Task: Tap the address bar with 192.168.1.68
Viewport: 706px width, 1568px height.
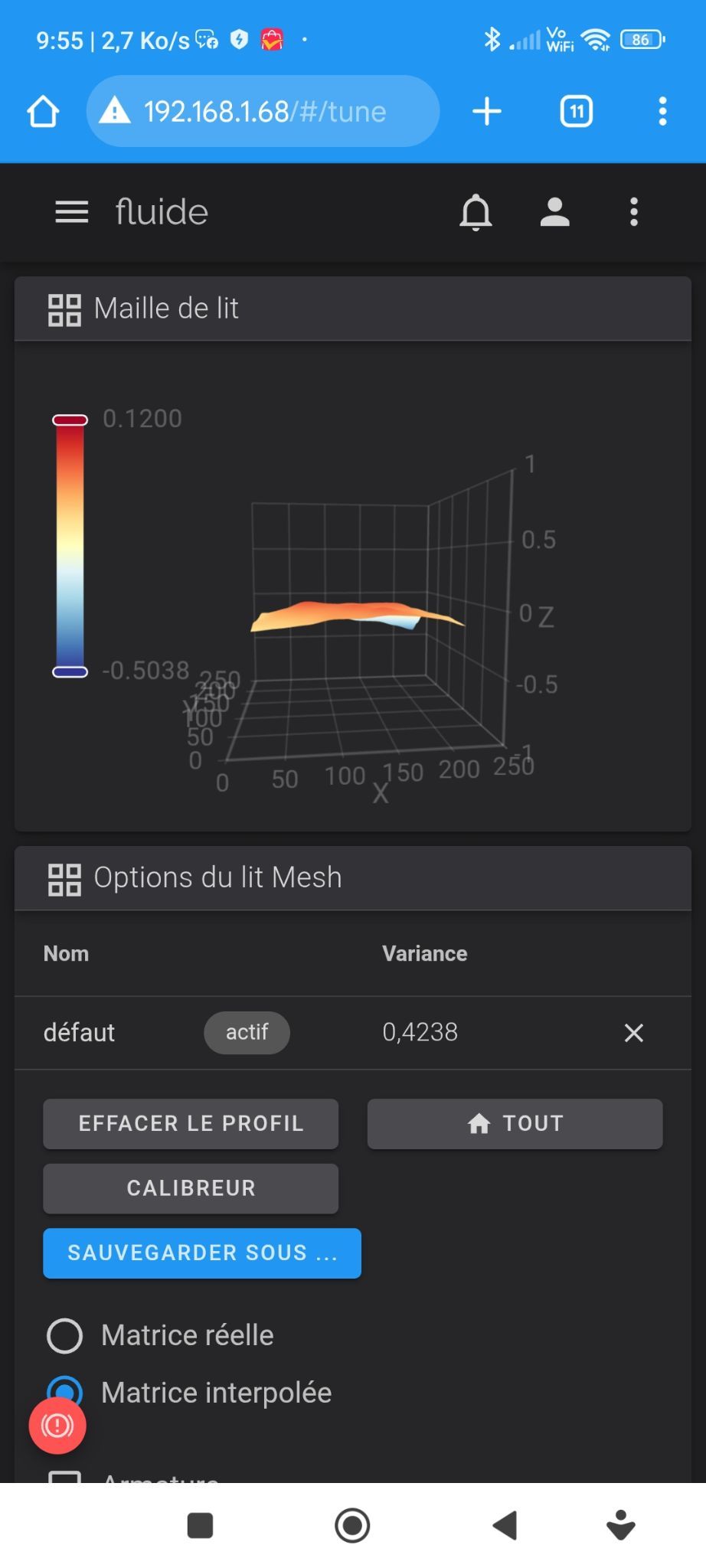Action: 263,112
